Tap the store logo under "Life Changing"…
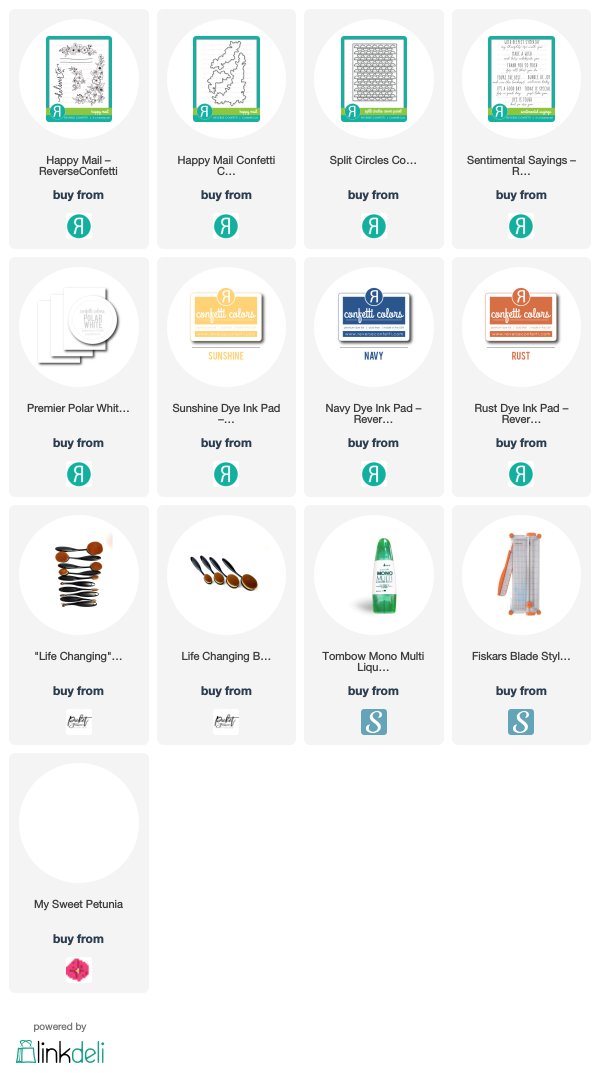600x1073 pixels. [x=79, y=722]
